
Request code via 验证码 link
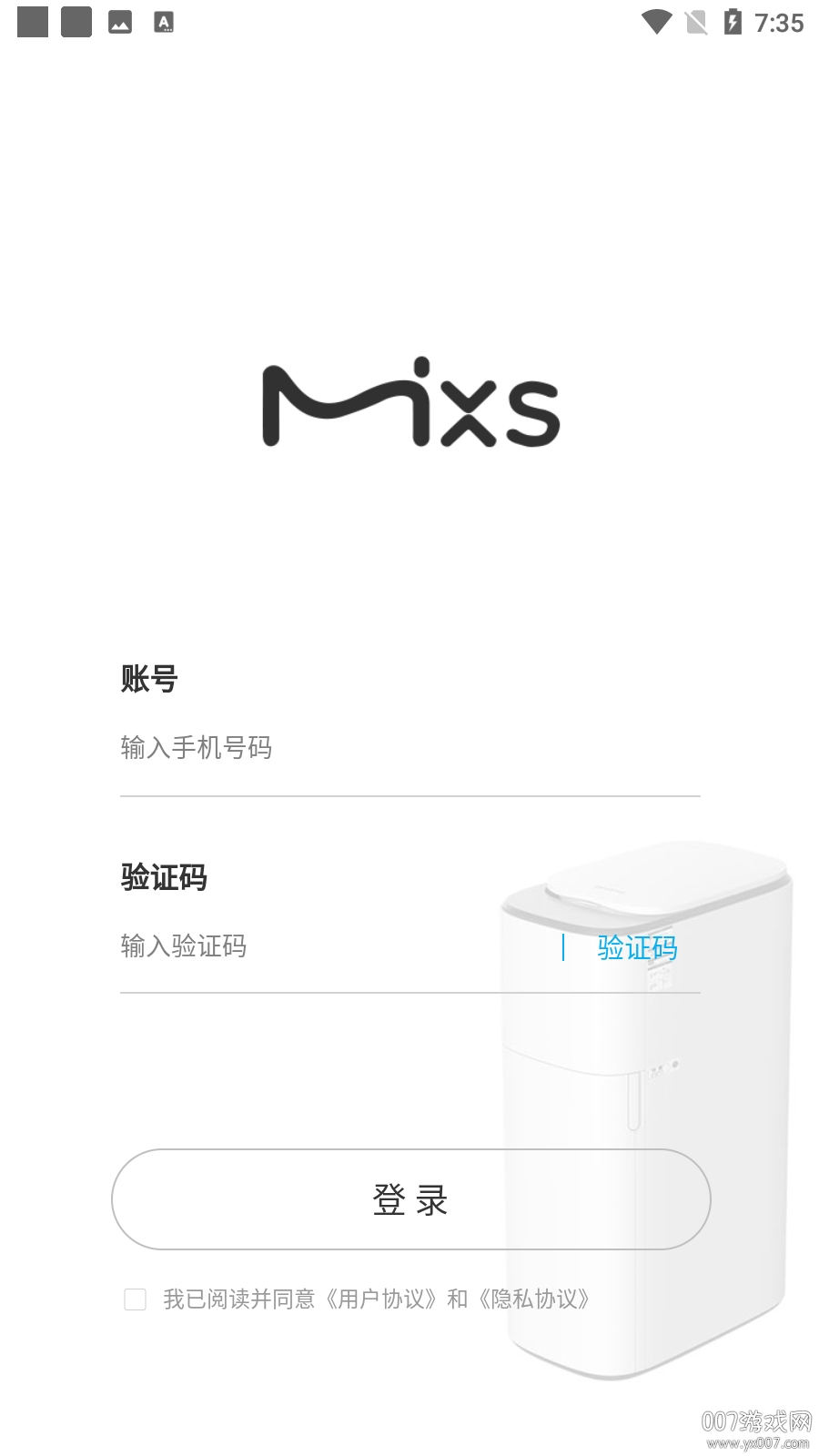pos(637,948)
